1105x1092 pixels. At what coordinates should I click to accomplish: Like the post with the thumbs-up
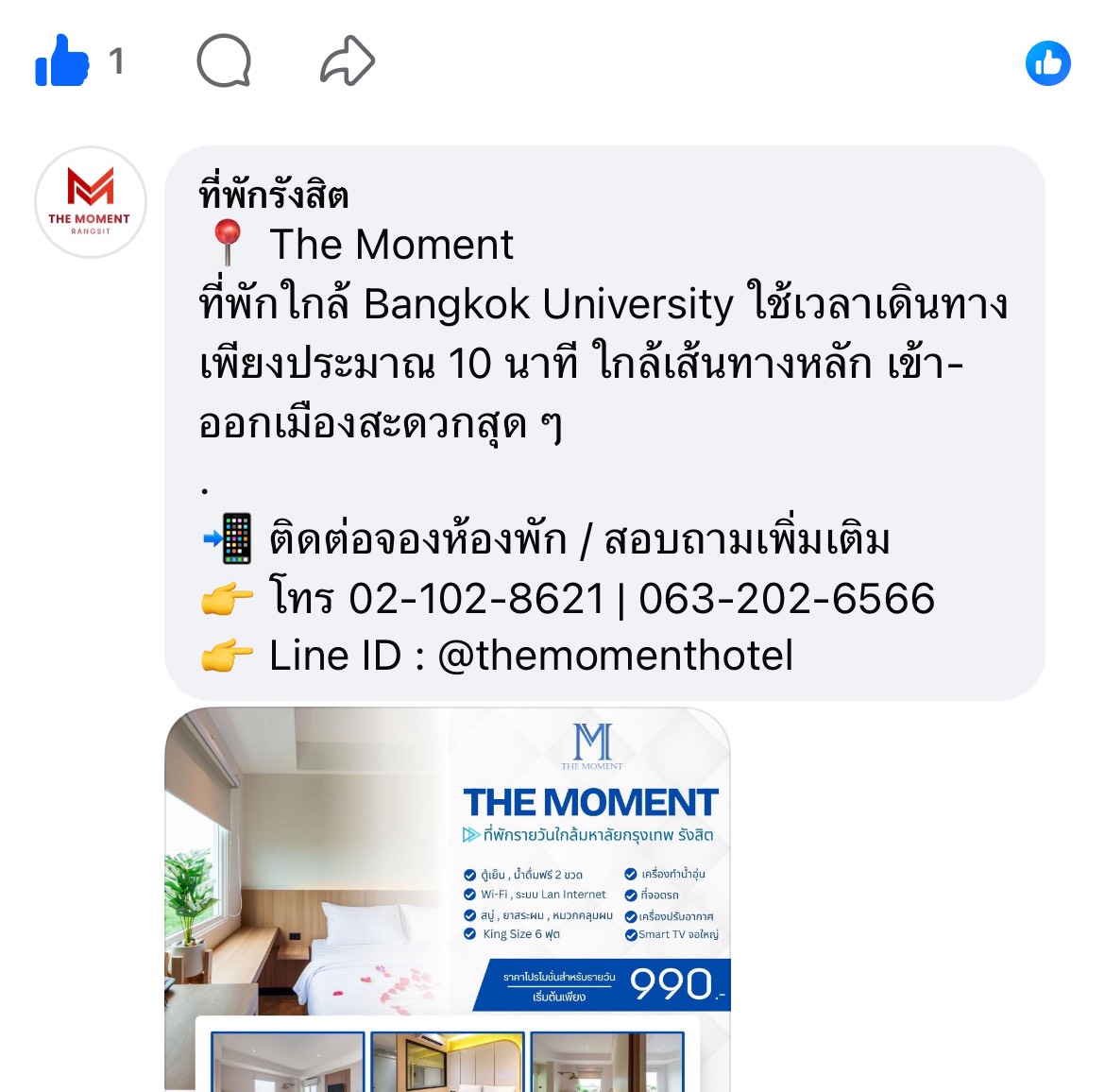coord(62,62)
